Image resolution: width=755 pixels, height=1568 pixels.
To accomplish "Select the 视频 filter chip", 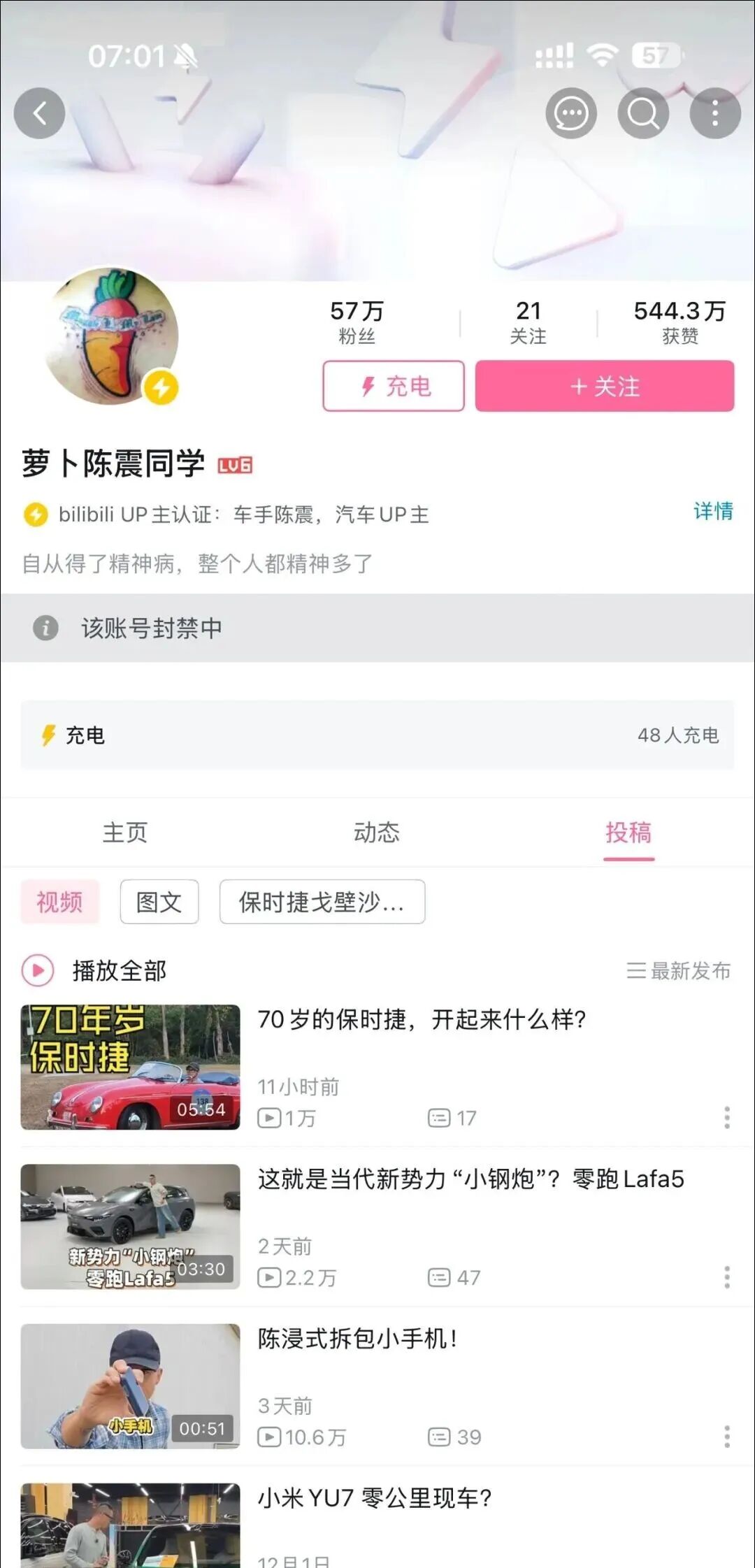I will coord(59,902).
